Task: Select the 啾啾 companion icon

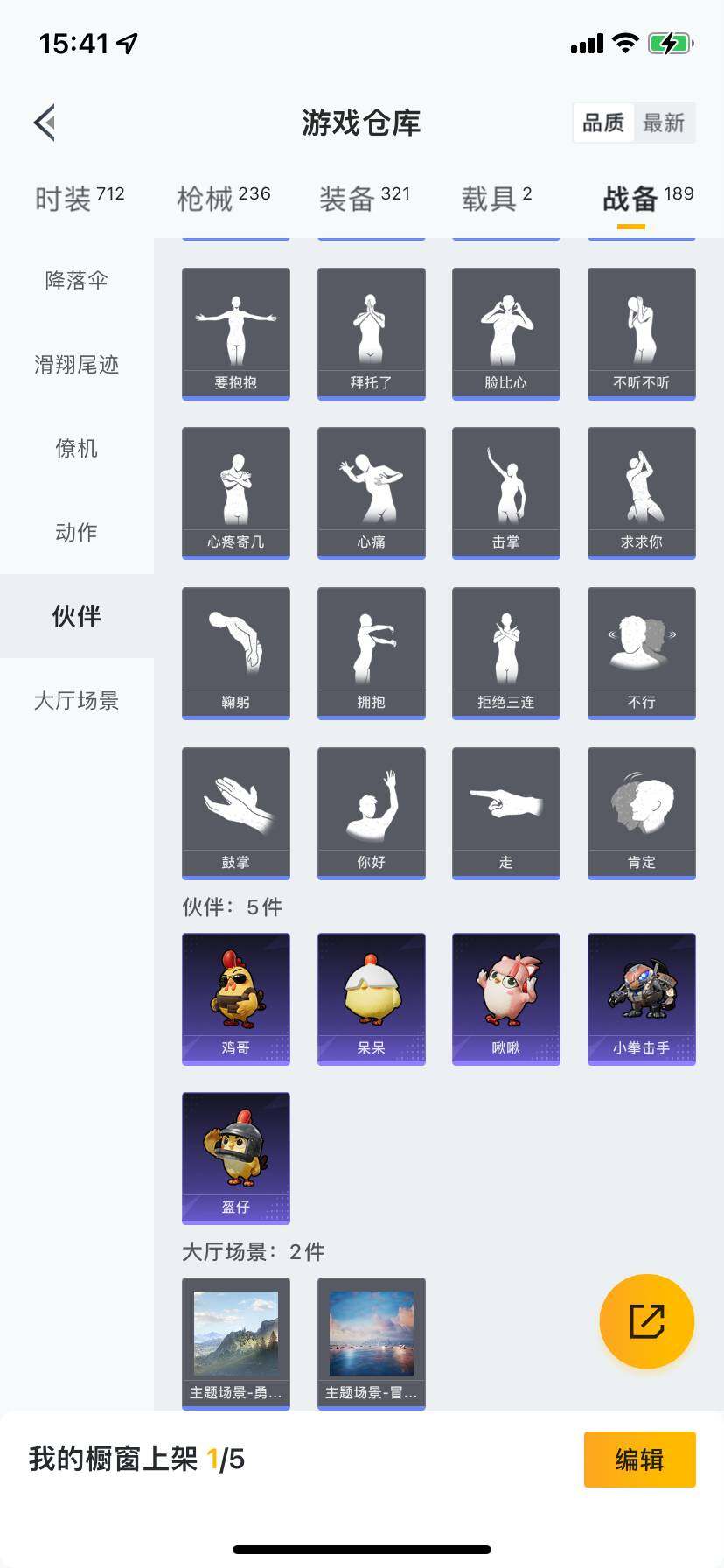Action: tap(505, 997)
